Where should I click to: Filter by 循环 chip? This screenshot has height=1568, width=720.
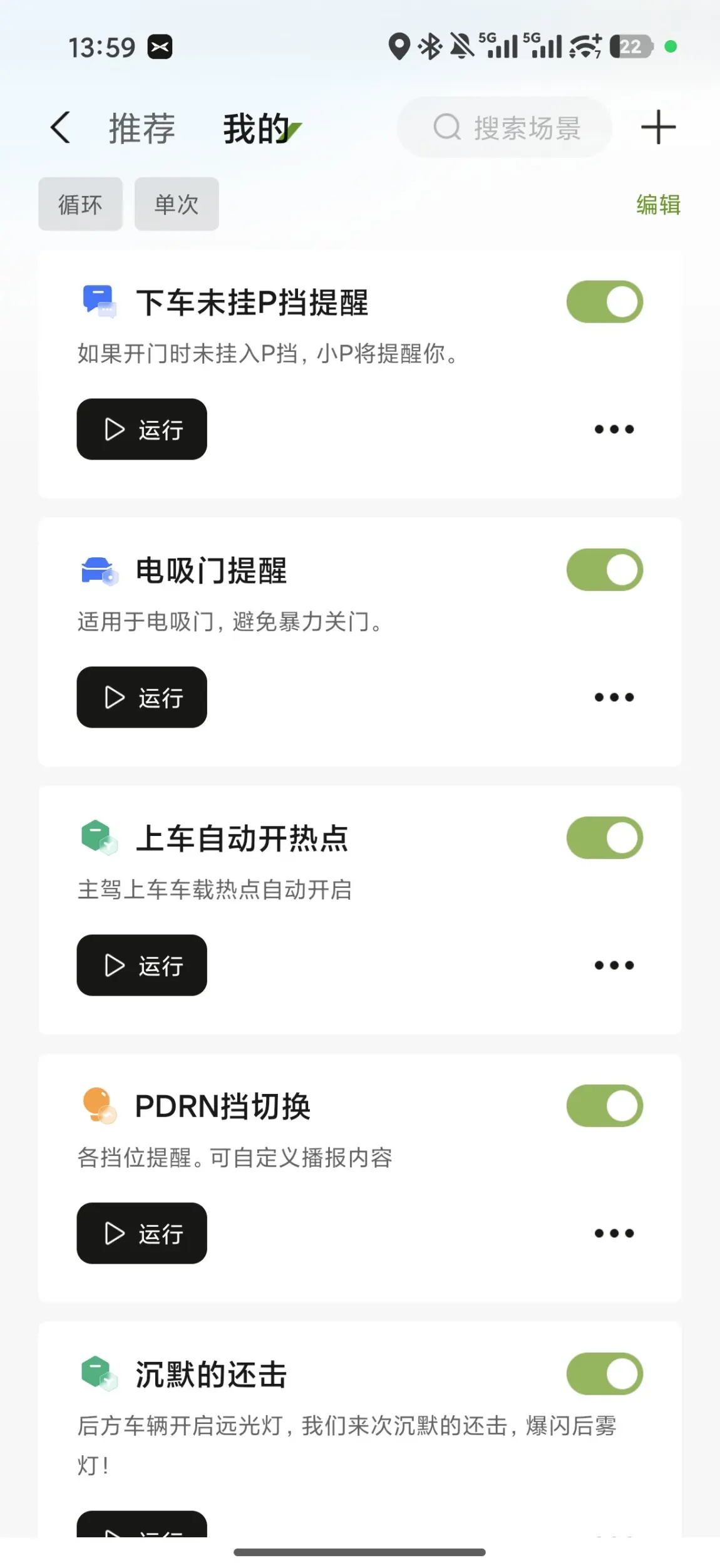pyautogui.click(x=80, y=204)
